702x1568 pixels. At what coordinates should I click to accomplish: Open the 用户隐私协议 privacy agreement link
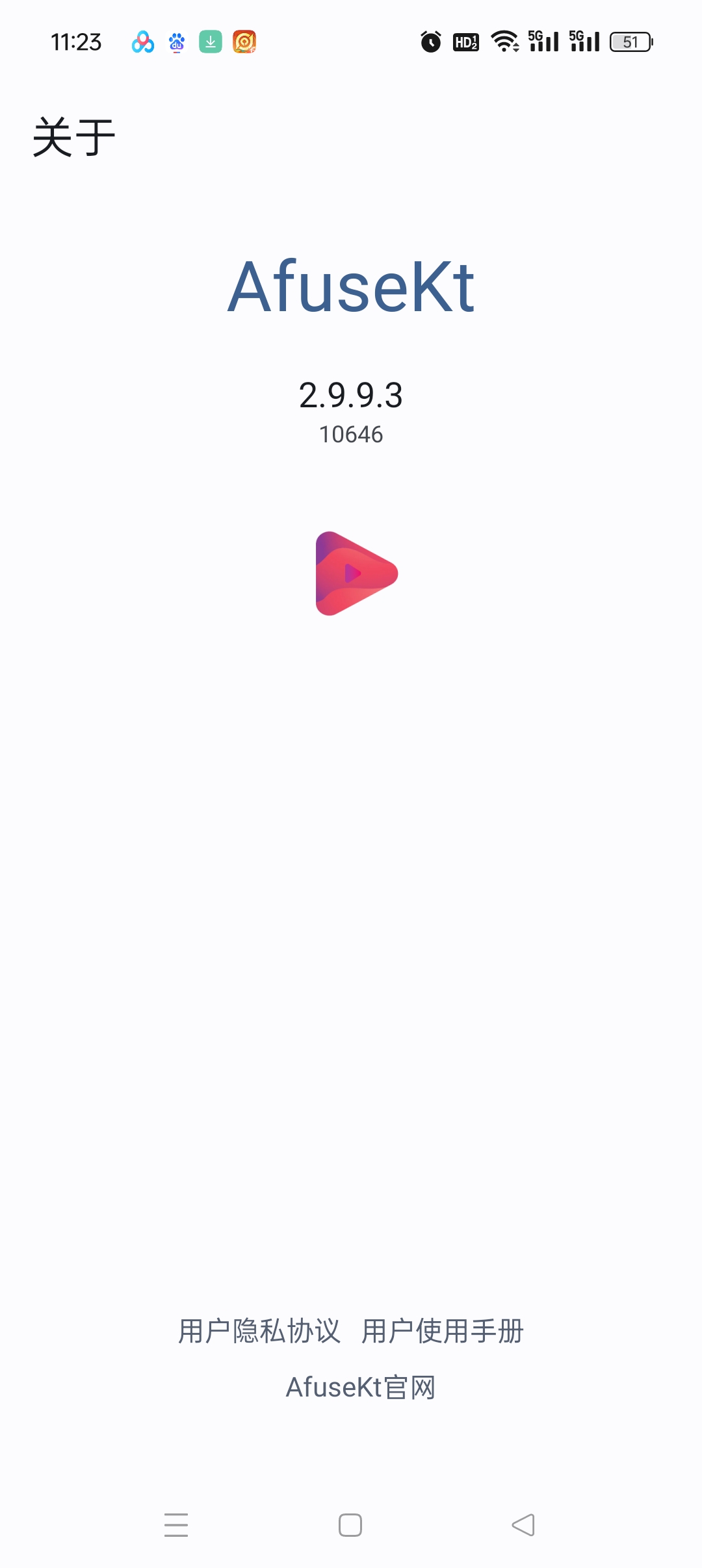259,1331
